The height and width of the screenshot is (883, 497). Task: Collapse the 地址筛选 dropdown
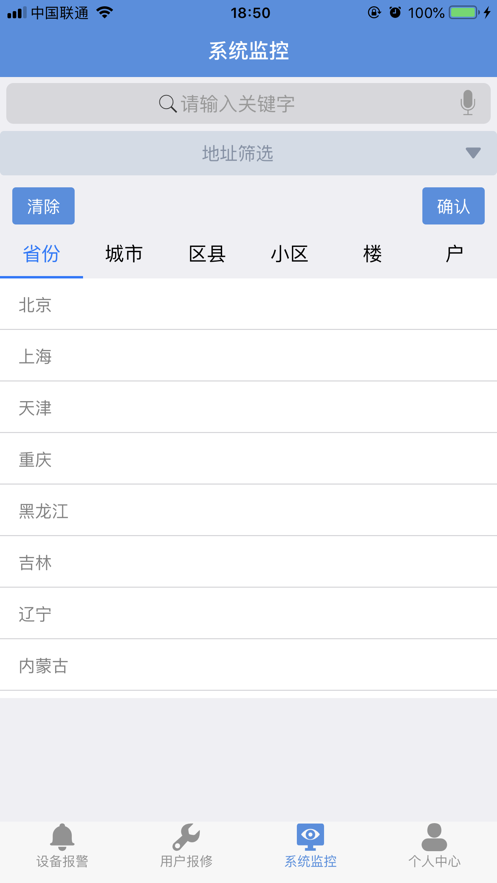tap(248, 153)
